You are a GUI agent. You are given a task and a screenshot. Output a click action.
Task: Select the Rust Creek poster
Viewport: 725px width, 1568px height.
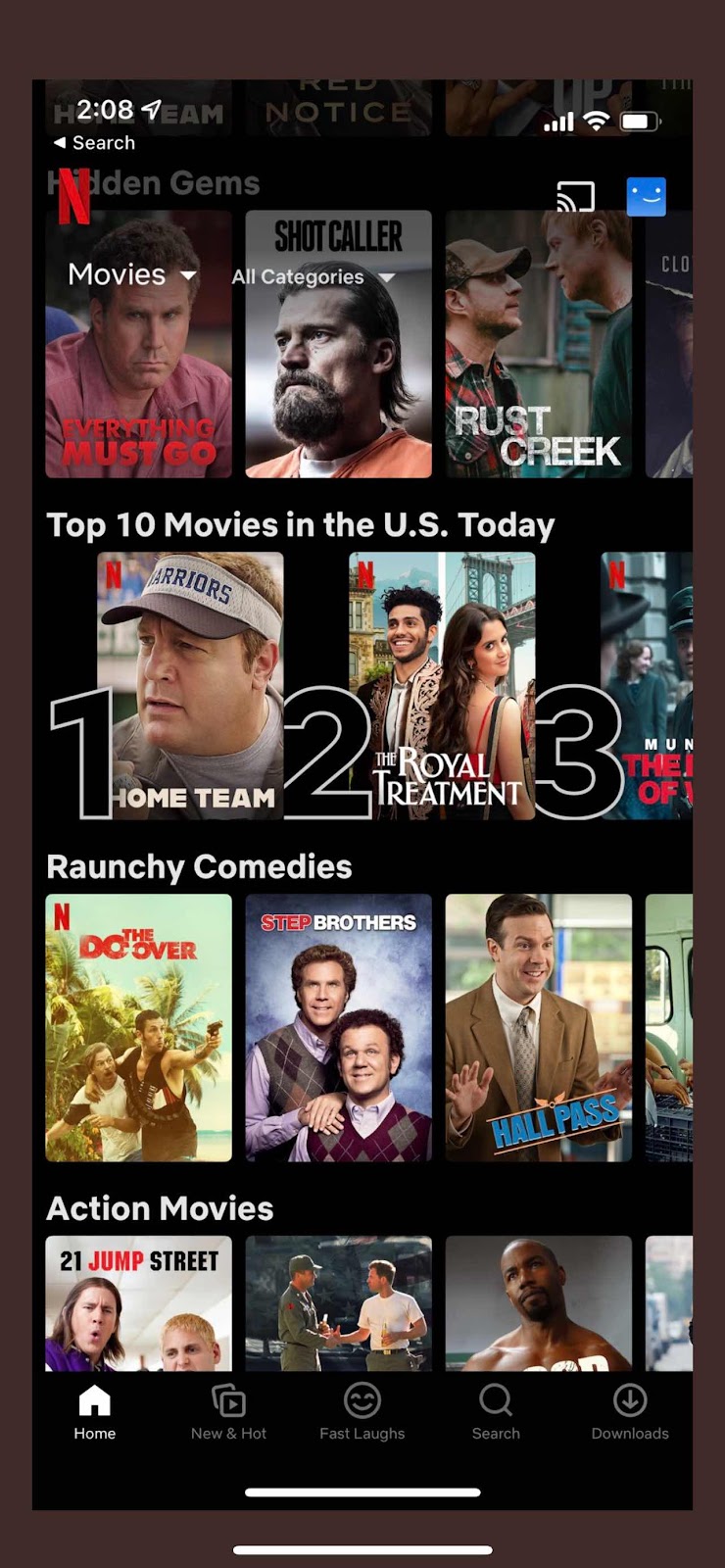tap(538, 372)
